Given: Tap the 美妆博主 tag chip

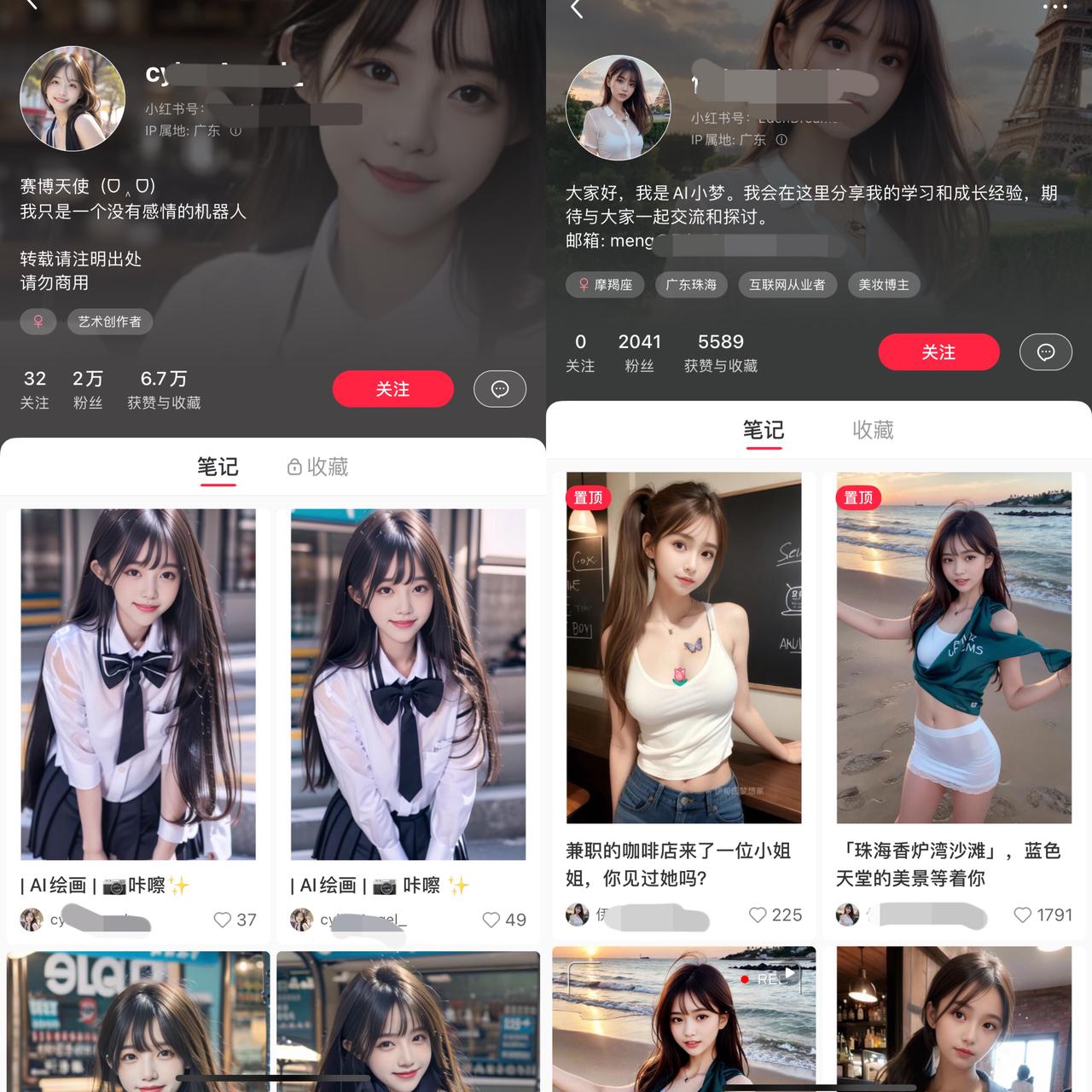Looking at the screenshot, I should point(883,285).
